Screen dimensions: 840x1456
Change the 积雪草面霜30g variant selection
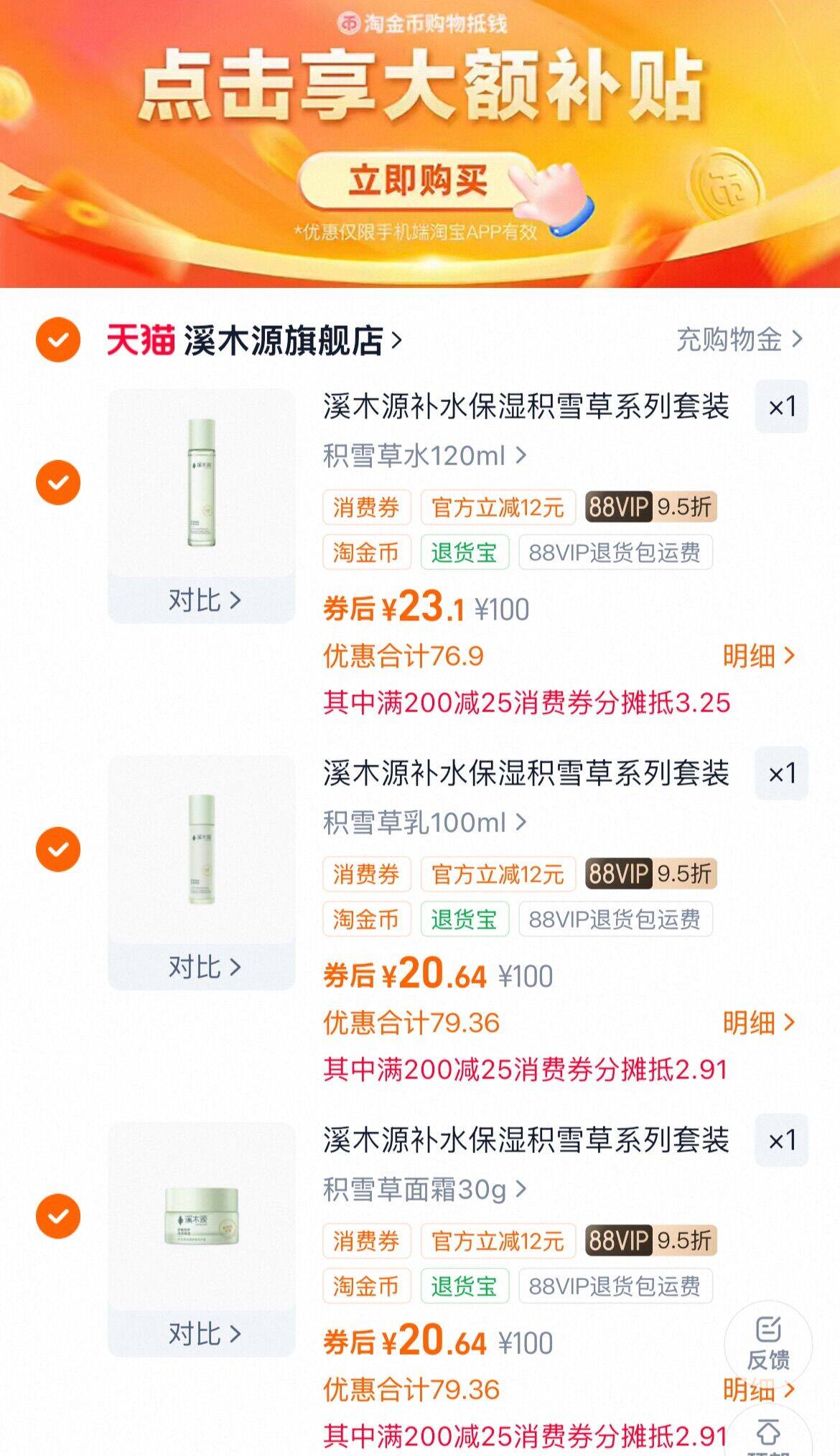(x=424, y=1190)
